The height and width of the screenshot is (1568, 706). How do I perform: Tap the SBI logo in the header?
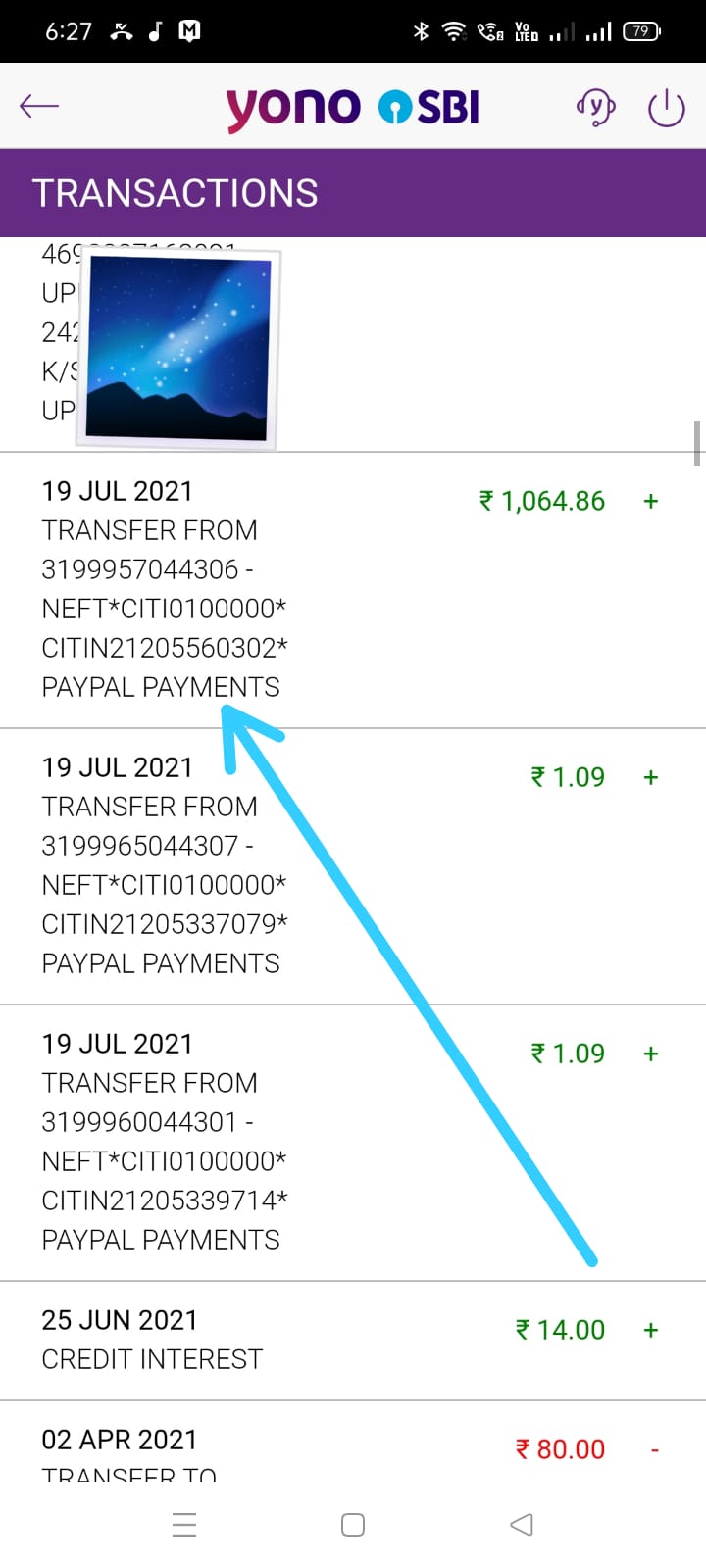tap(431, 105)
